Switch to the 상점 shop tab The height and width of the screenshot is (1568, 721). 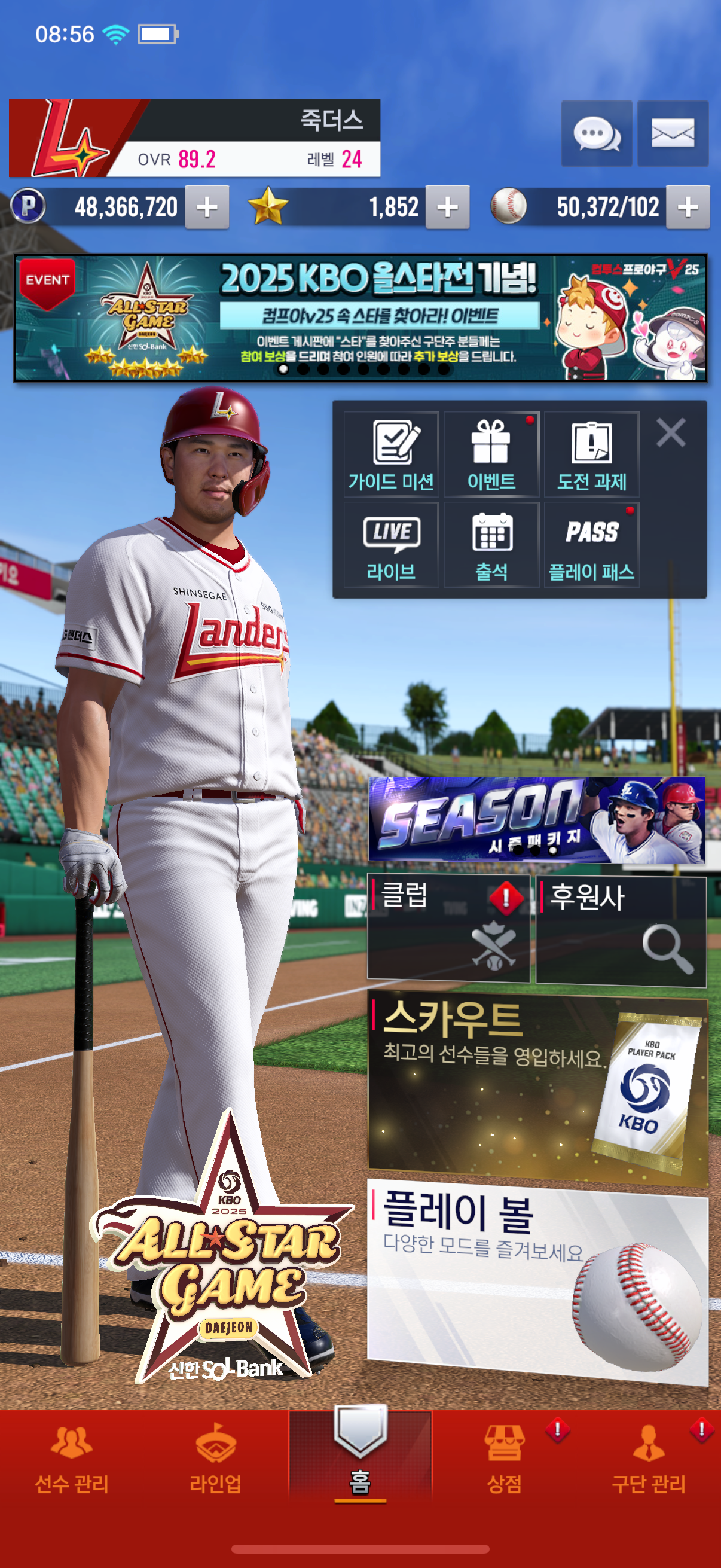click(x=505, y=1460)
